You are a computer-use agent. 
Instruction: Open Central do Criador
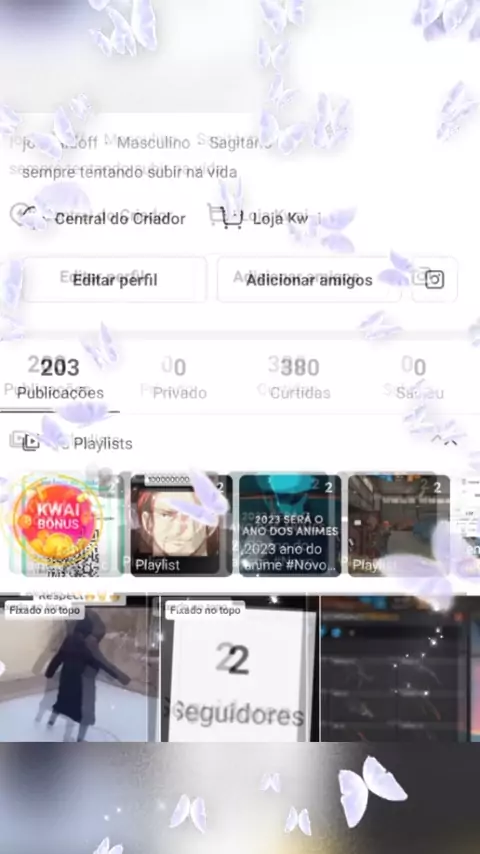(x=98, y=218)
